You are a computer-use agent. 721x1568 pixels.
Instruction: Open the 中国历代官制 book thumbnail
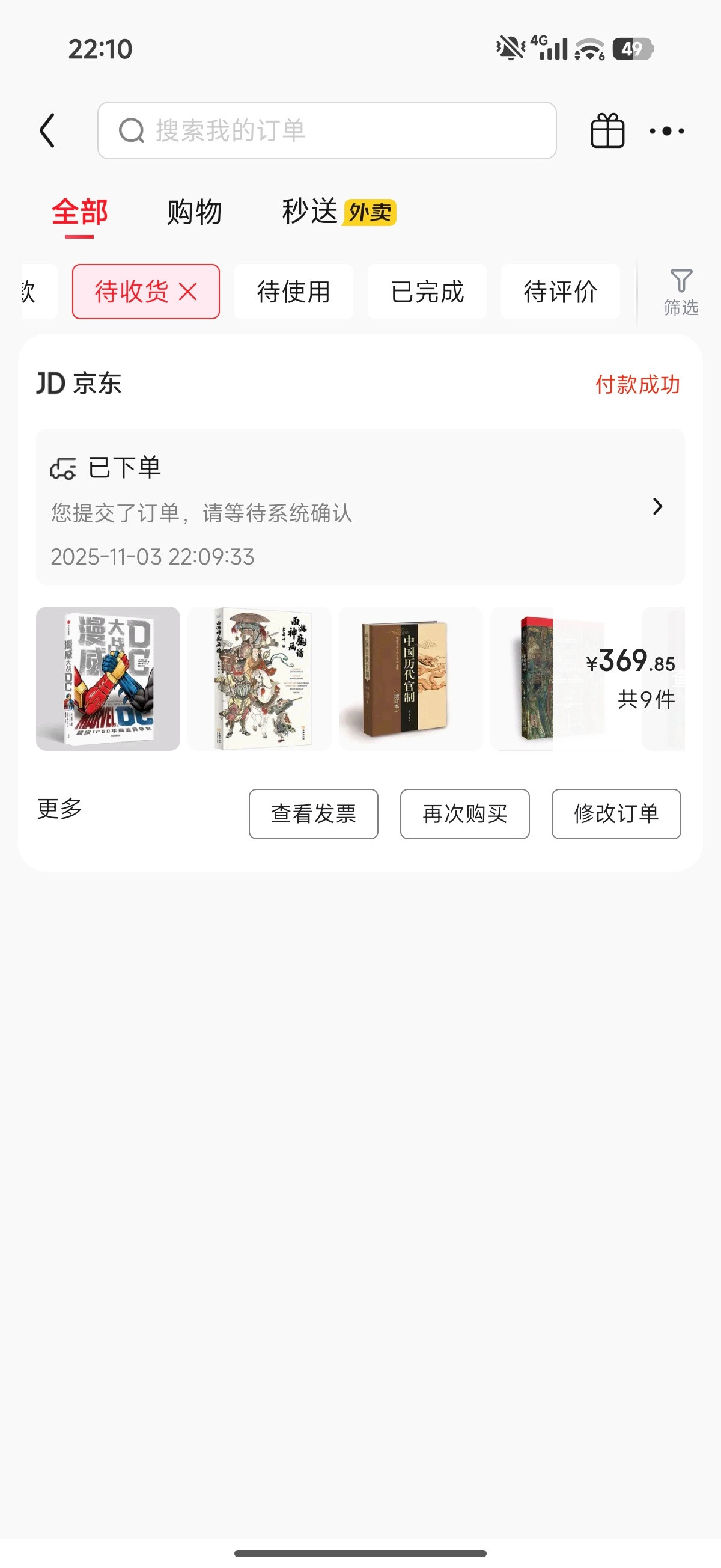point(411,679)
